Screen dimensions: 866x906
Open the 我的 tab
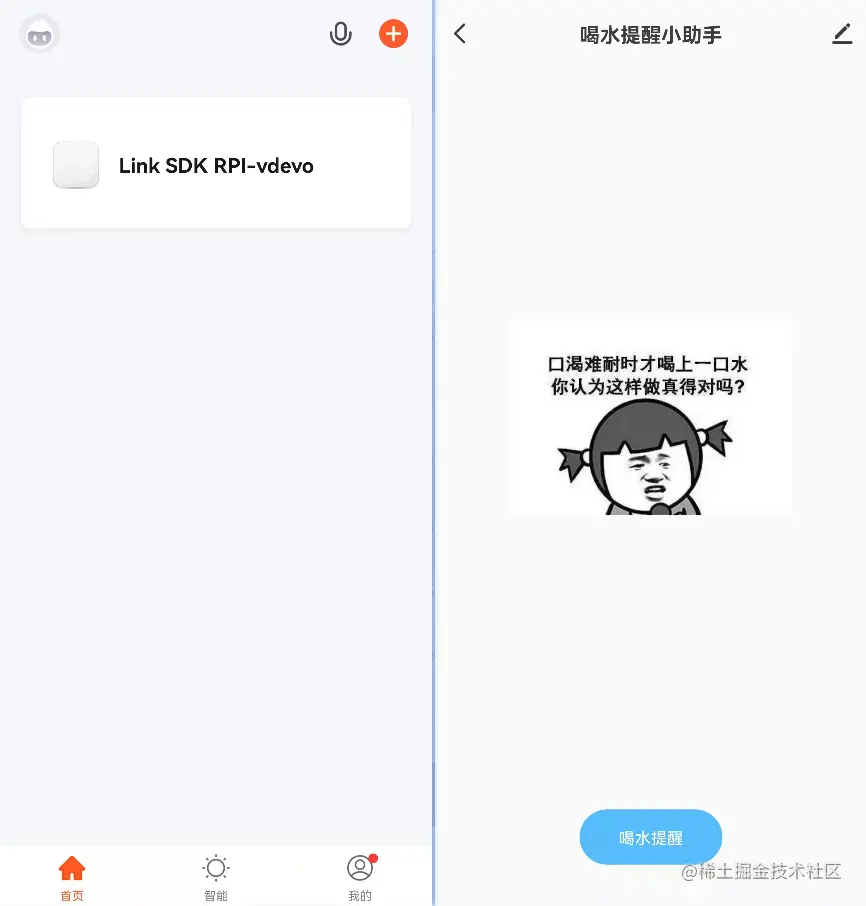click(x=360, y=877)
